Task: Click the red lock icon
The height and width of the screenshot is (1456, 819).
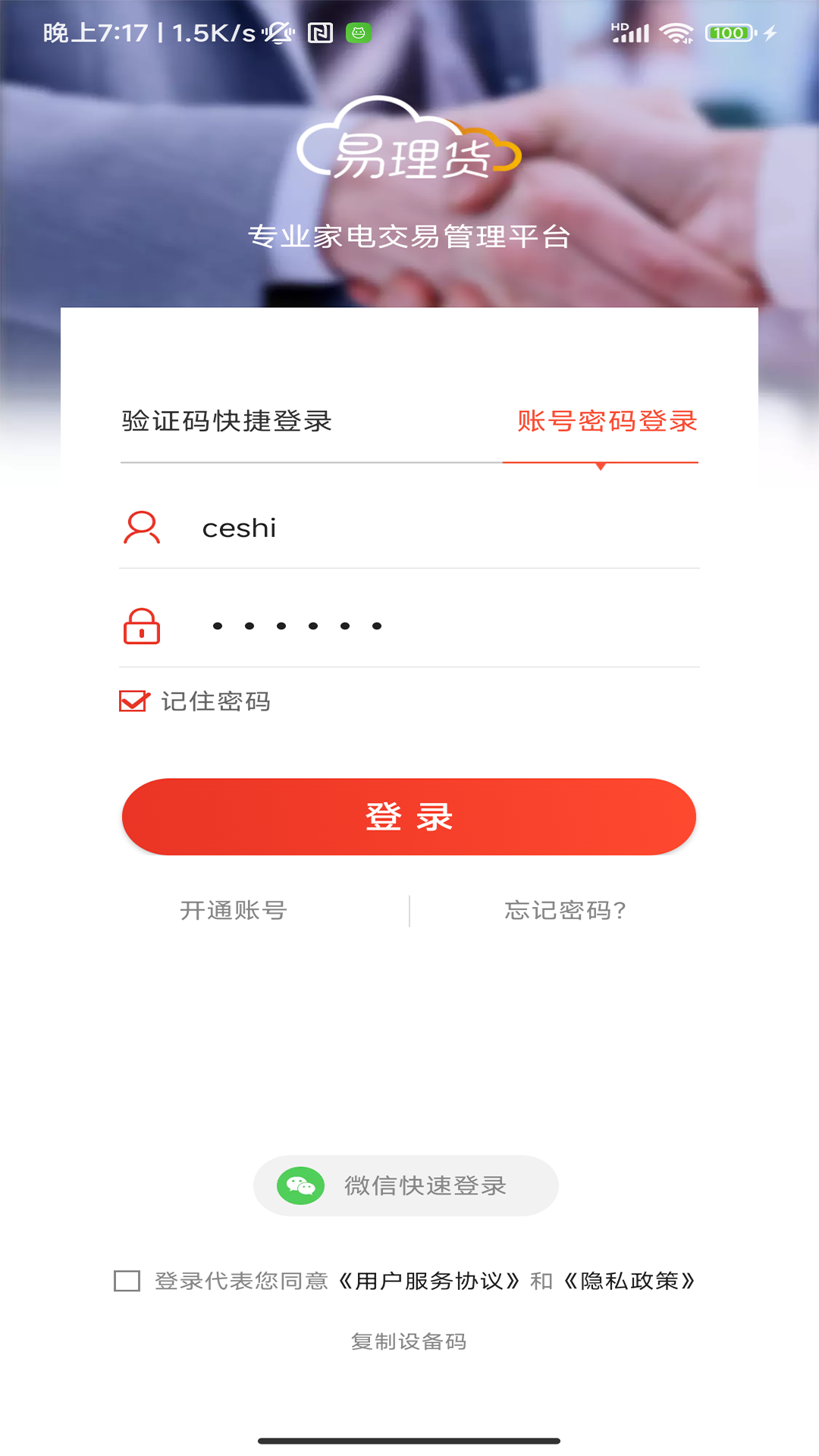Action: pyautogui.click(x=143, y=626)
